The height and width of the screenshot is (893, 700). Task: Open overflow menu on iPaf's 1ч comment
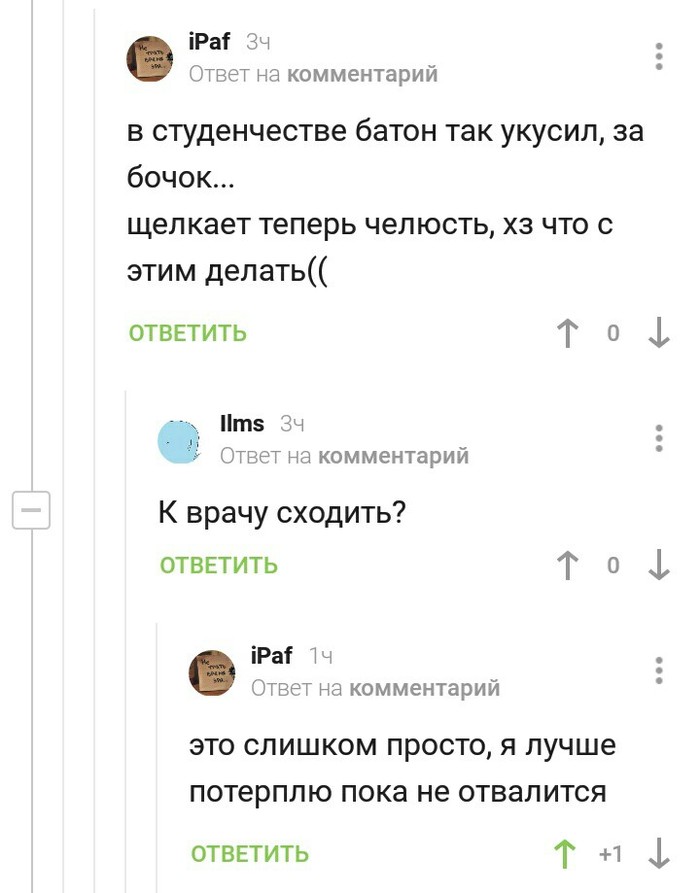[x=659, y=670]
